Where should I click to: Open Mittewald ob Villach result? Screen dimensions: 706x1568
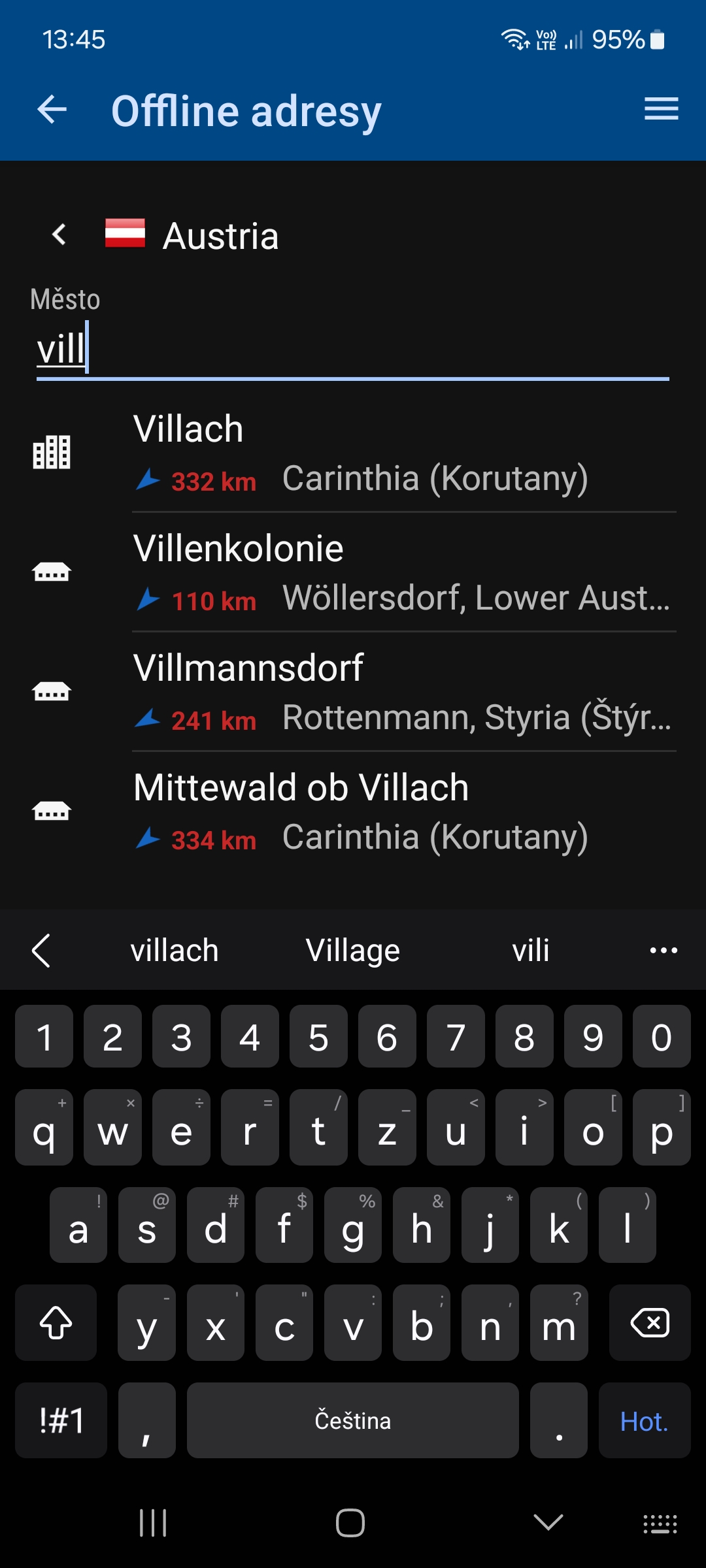click(x=403, y=811)
